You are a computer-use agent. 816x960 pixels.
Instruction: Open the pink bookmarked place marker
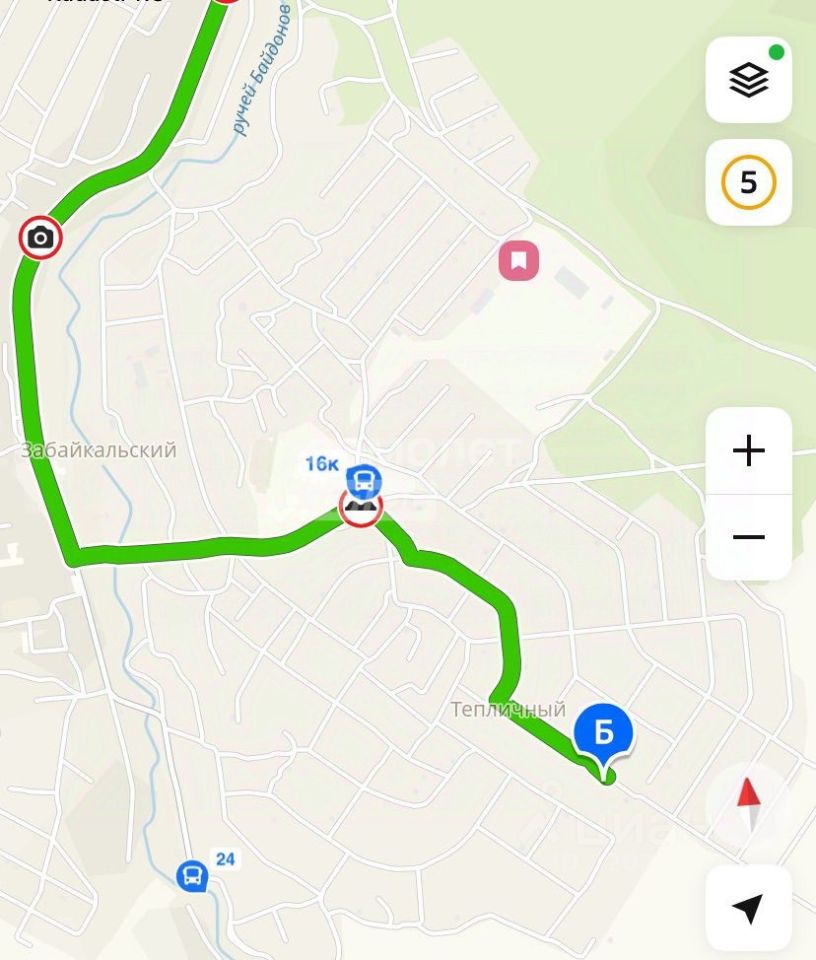tap(519, 261)
